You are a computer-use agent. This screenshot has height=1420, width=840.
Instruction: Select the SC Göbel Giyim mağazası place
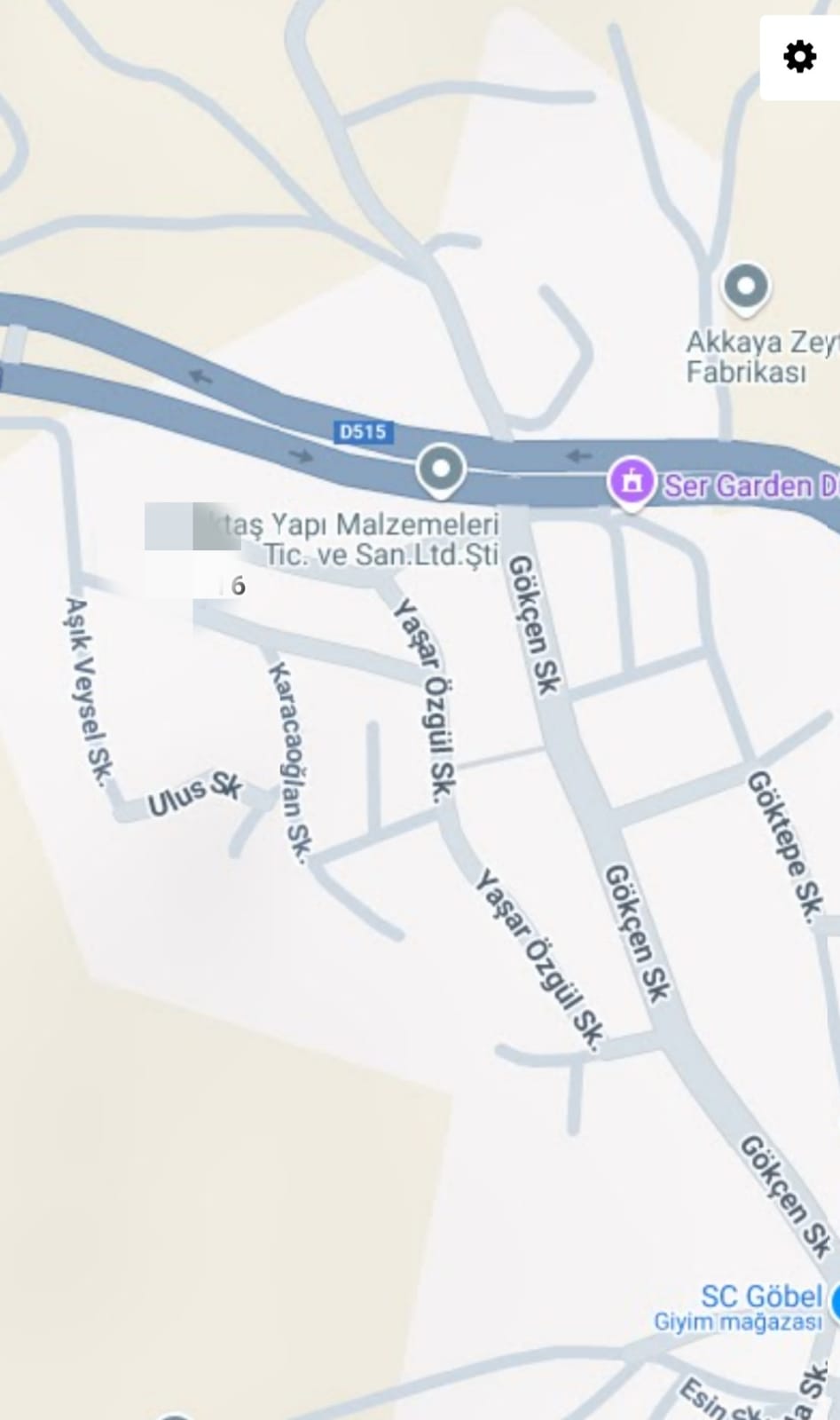[738, 1307]
